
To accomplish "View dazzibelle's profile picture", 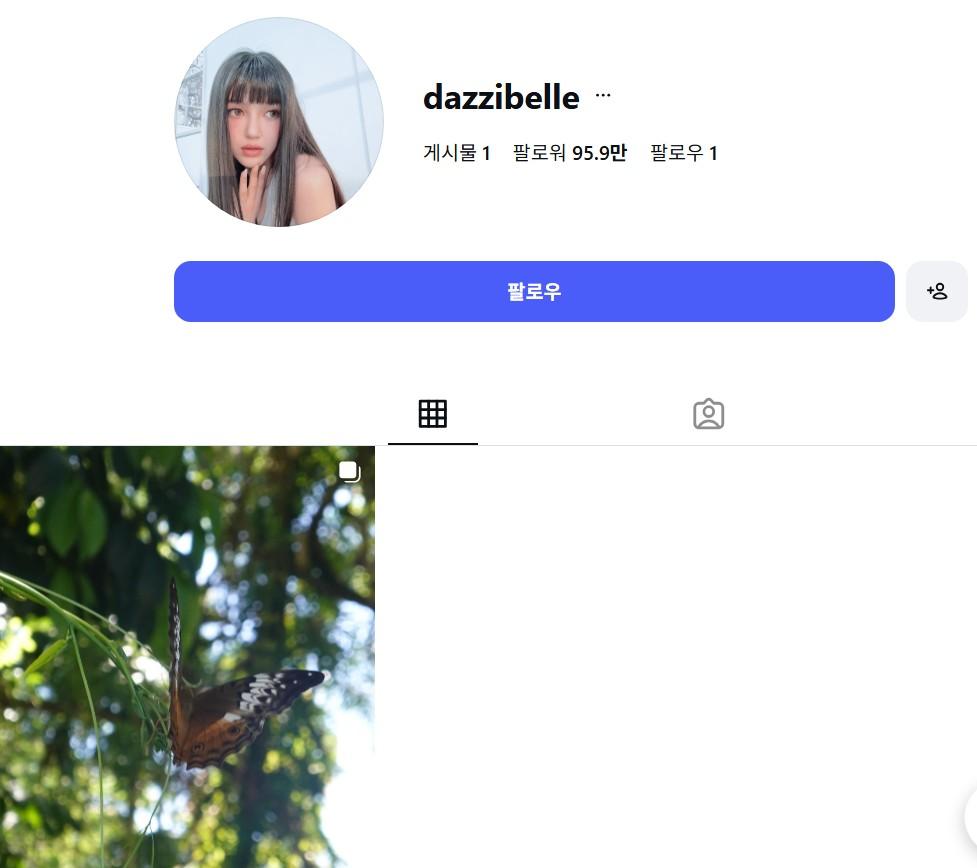I will (x=279, y=122).
